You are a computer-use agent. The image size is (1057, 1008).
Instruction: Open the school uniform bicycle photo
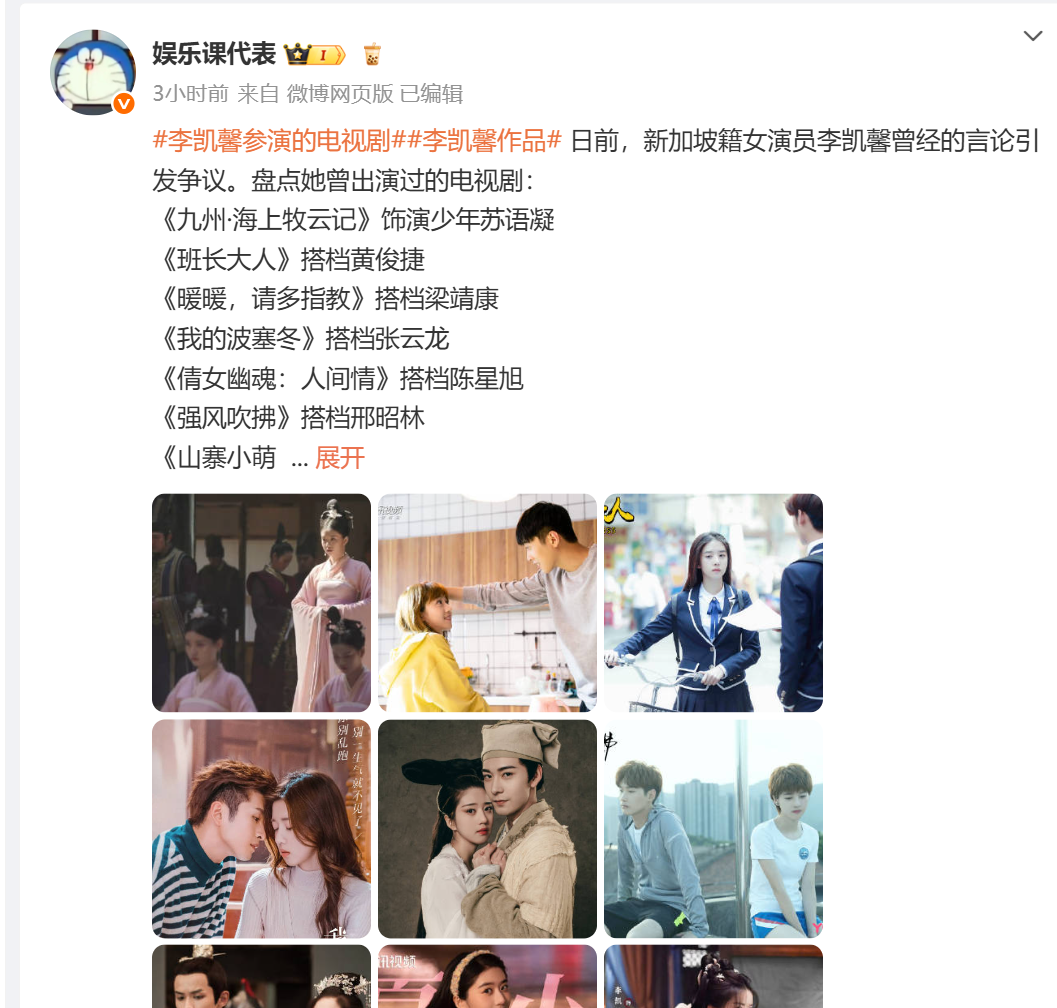click(x=713, y=603)
